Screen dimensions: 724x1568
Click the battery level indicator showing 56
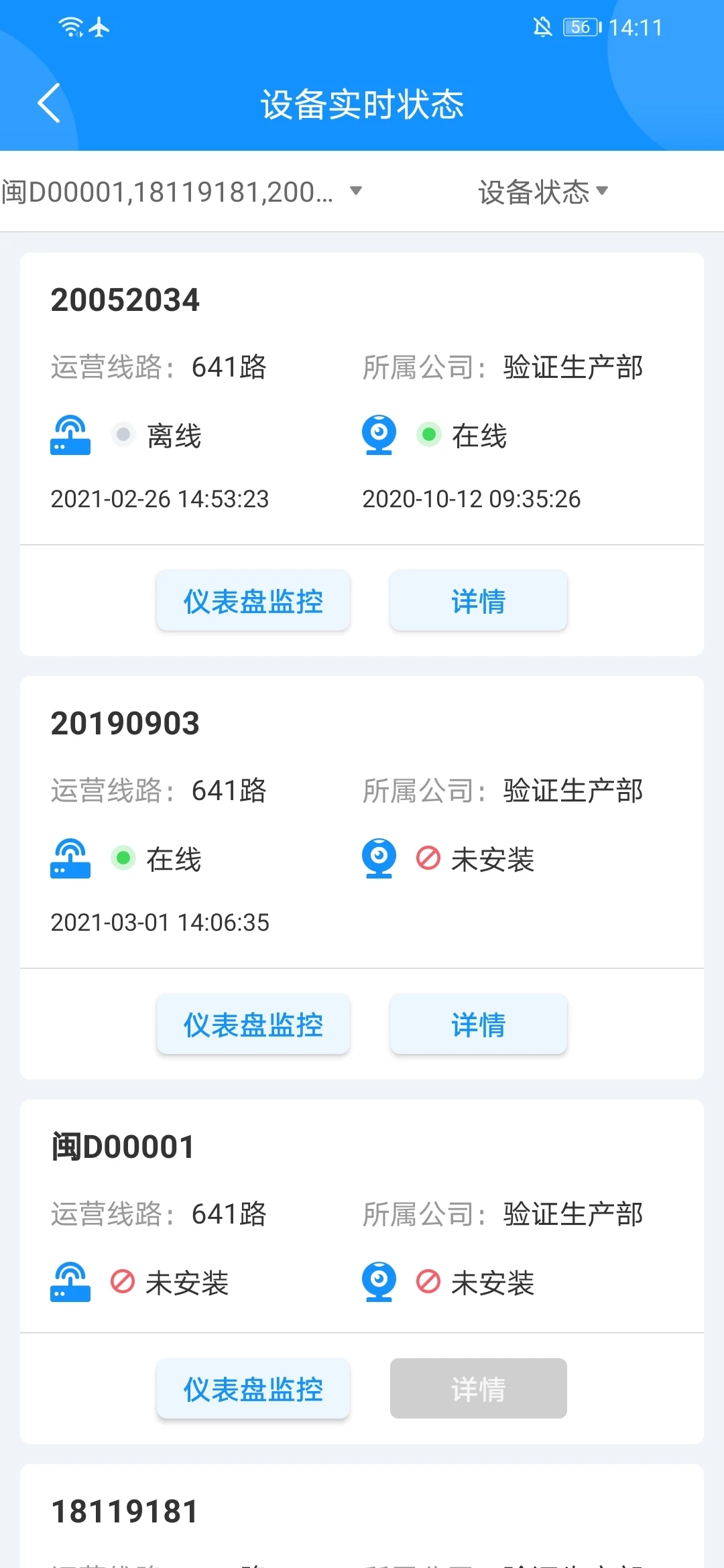(581, 27)
